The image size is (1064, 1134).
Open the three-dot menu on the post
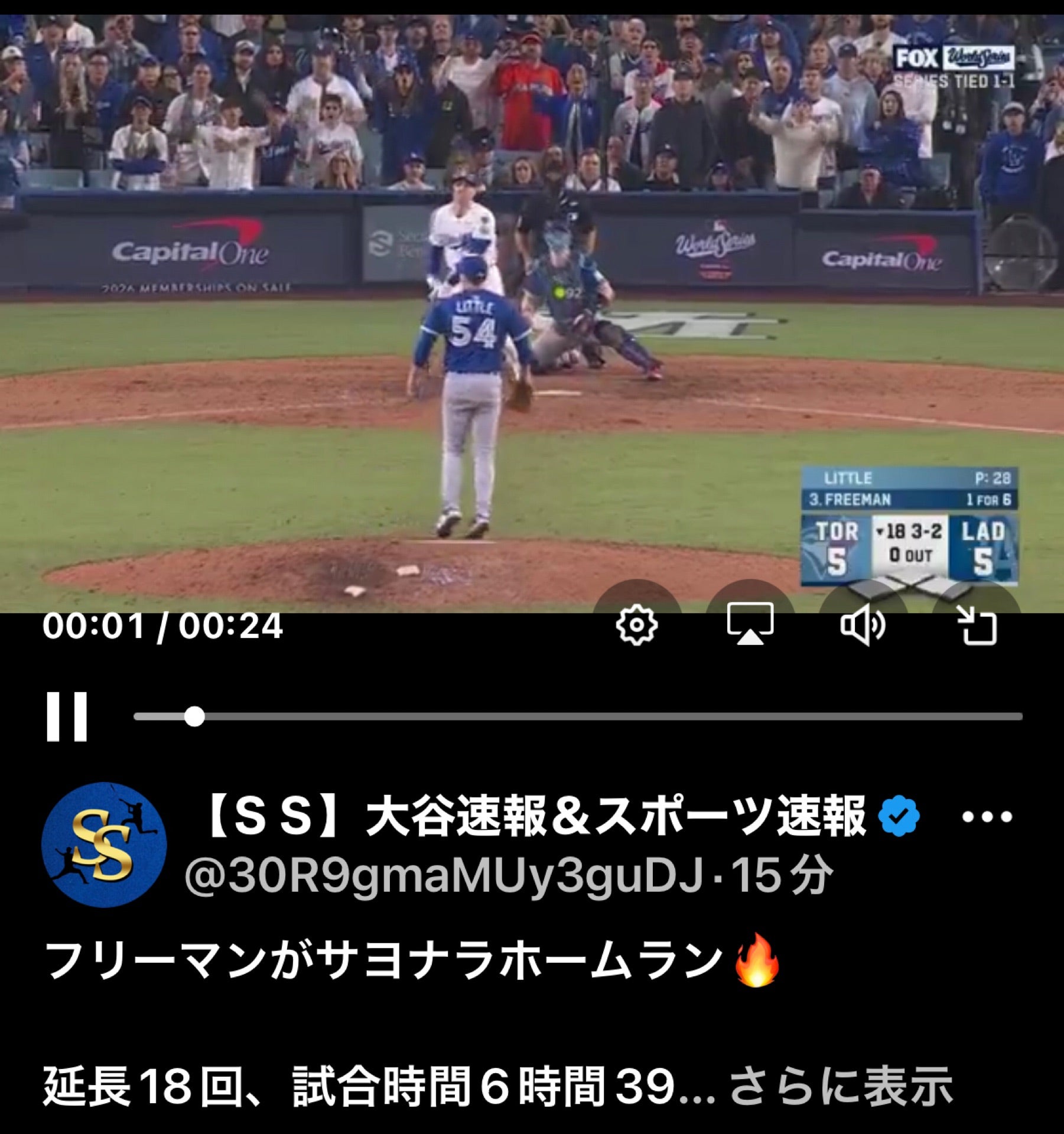[x=987, y=817]
